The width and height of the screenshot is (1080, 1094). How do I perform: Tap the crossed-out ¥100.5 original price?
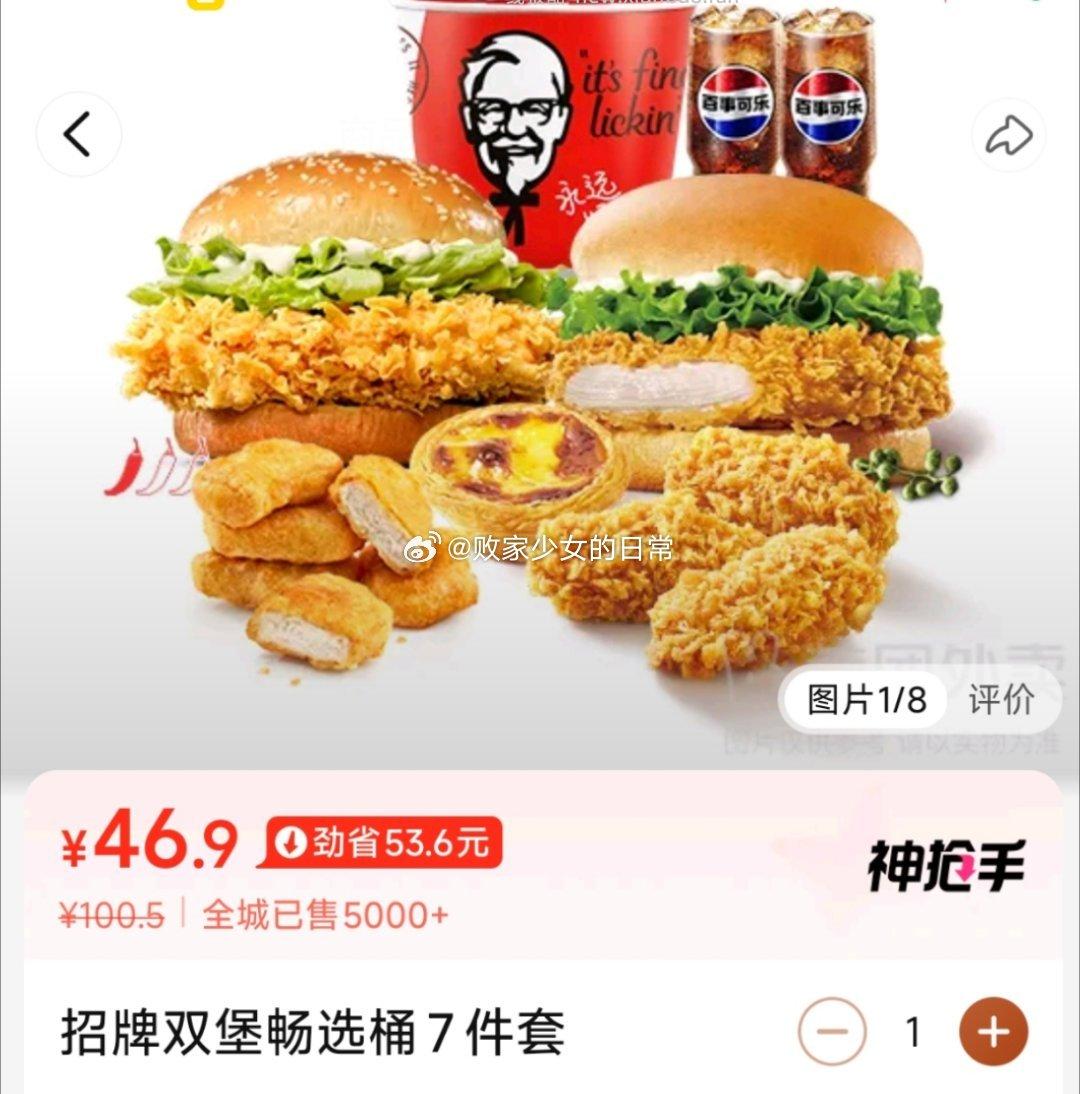[x=110, y=913]
